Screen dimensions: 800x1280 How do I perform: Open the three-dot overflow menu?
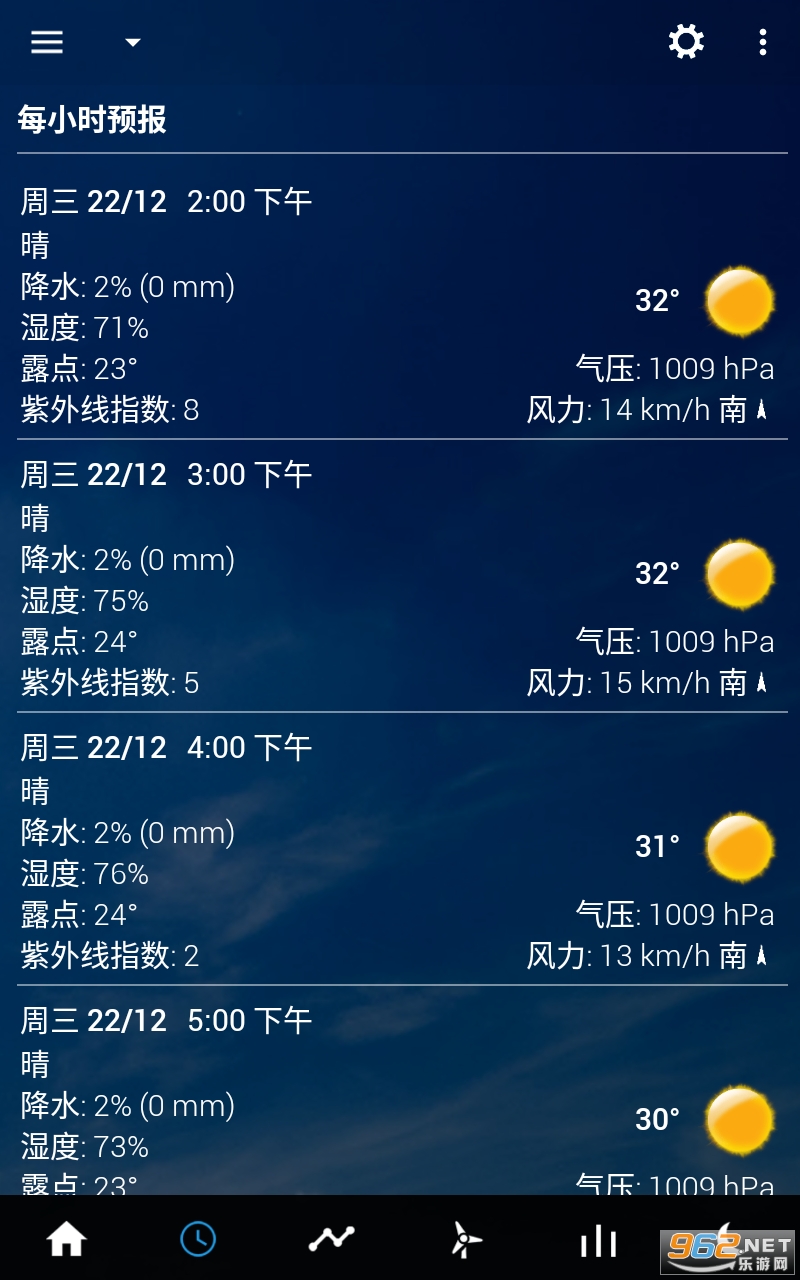[x=763, y=42]
